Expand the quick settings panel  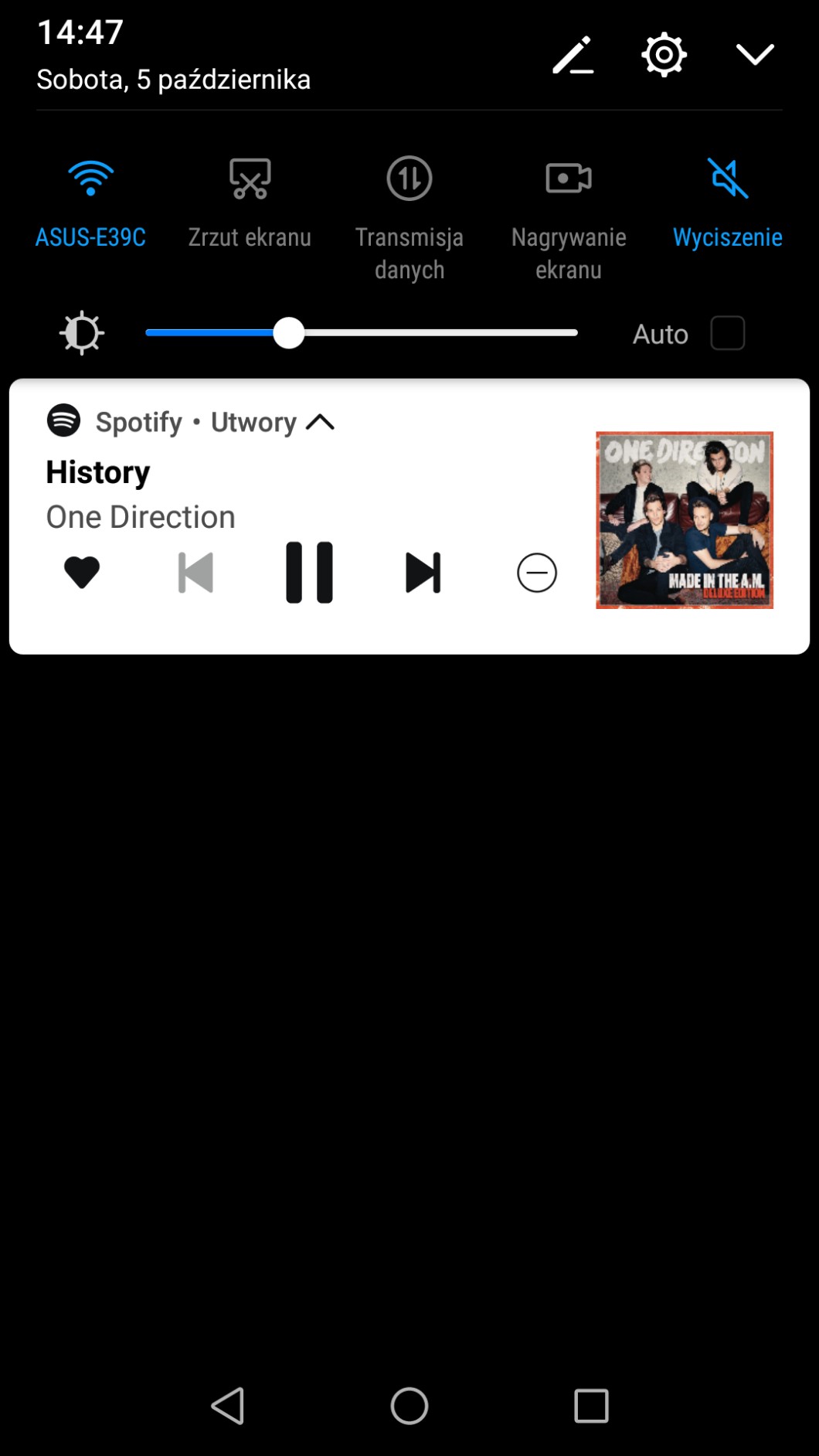click(754, 55)
